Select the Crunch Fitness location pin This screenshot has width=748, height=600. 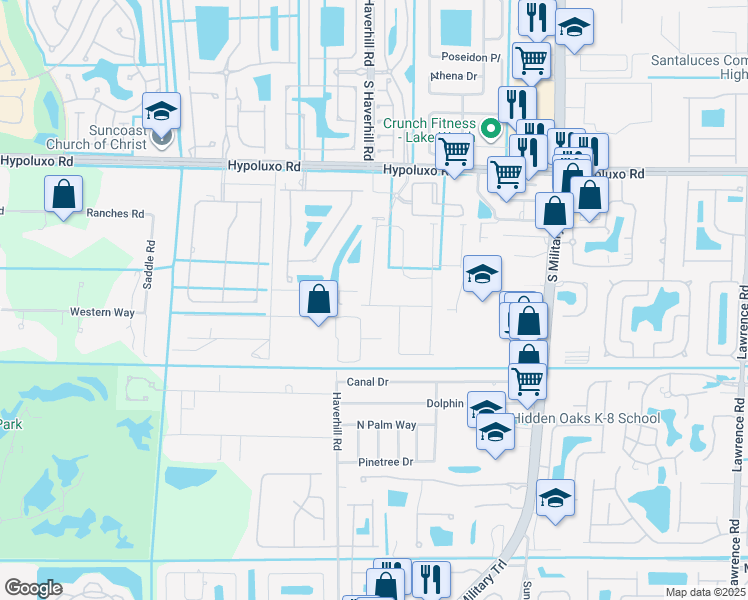click(490, 129)
